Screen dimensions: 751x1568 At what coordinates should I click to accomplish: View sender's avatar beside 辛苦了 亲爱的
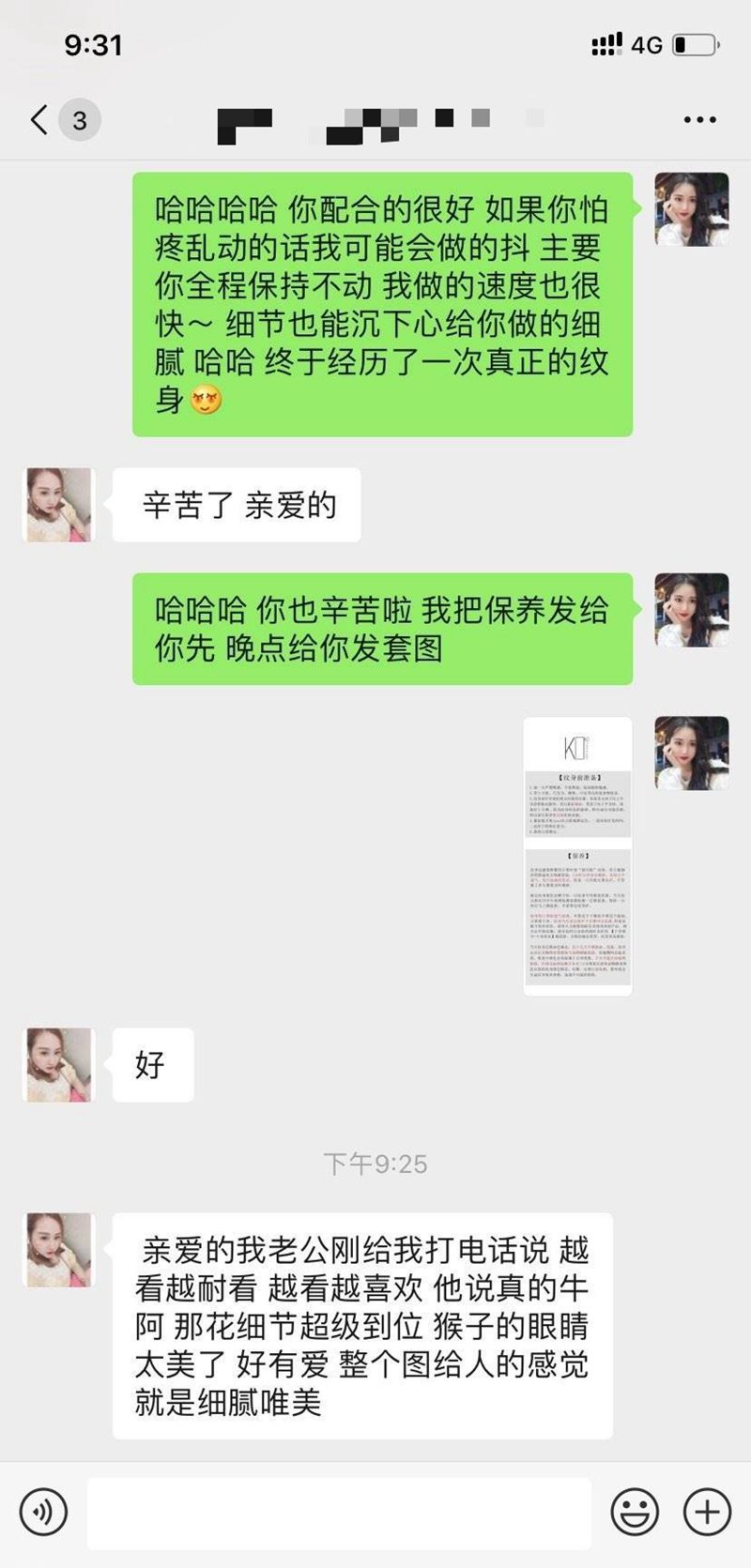58,505
